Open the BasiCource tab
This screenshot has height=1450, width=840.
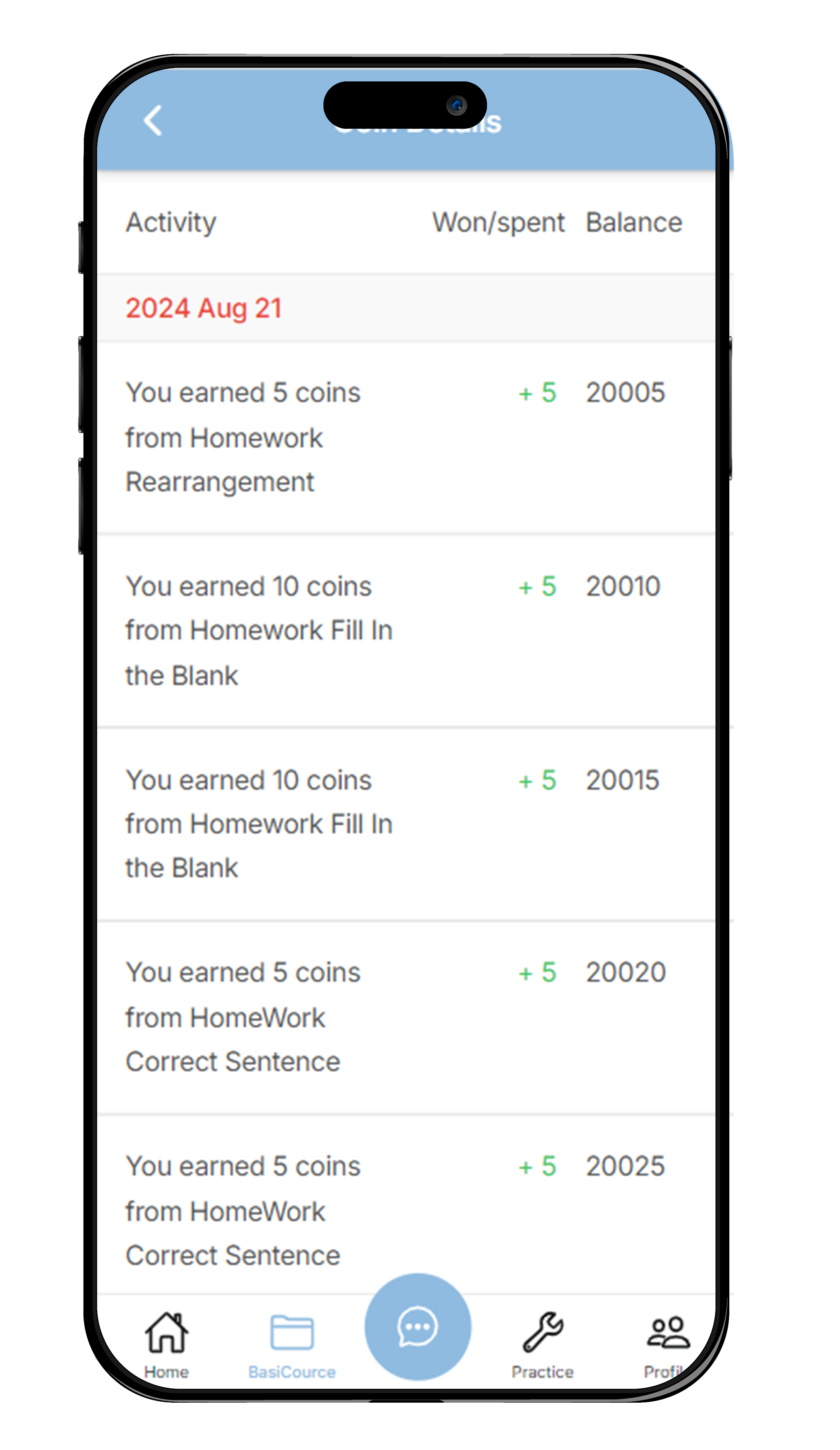coord(292,1344)
